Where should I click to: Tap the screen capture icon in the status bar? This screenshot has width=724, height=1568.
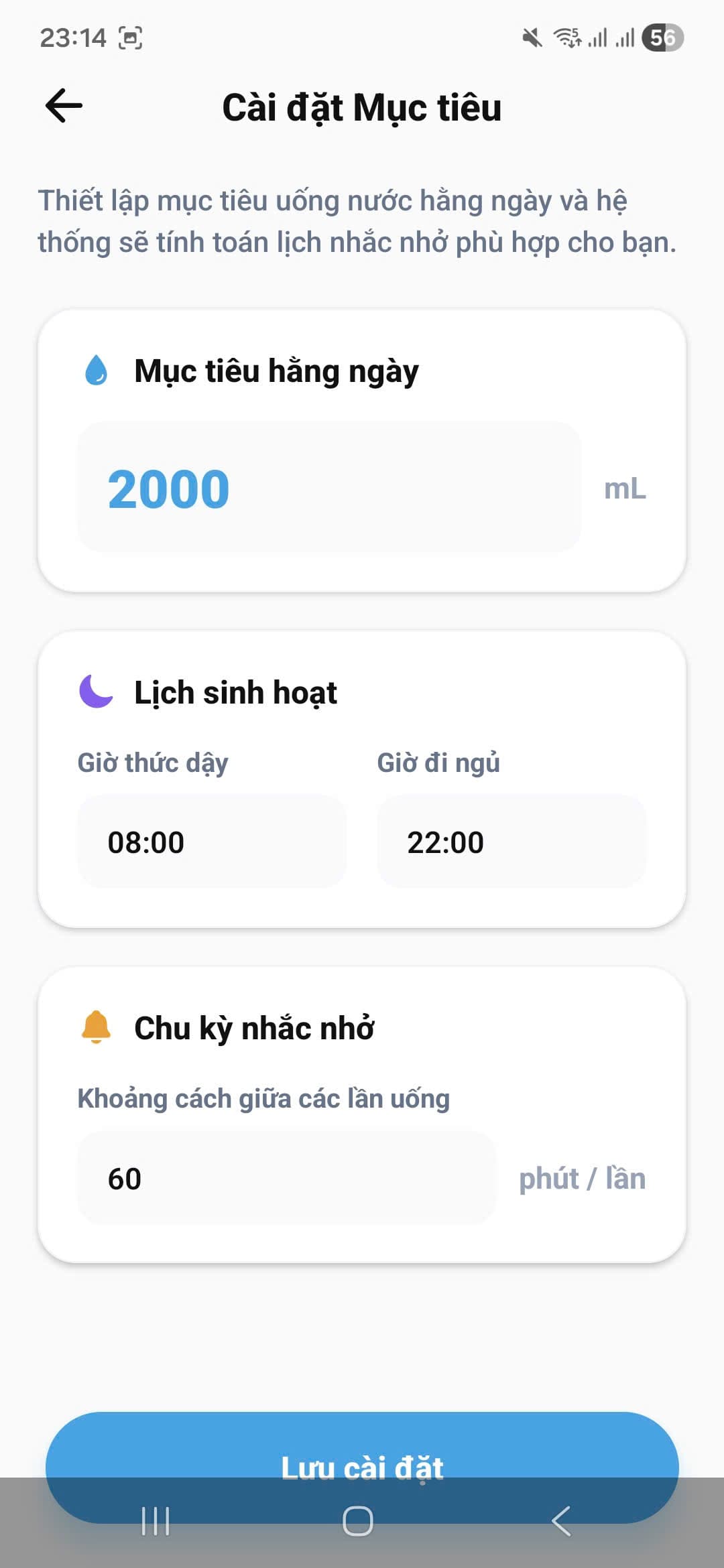tap(131, 38)
